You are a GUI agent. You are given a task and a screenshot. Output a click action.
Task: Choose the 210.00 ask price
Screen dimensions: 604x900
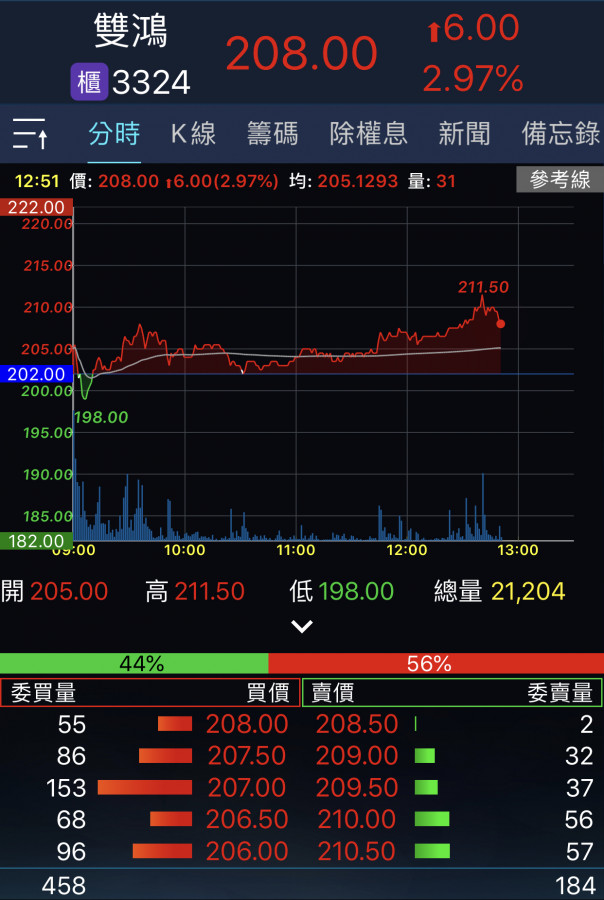coord(357,820)
